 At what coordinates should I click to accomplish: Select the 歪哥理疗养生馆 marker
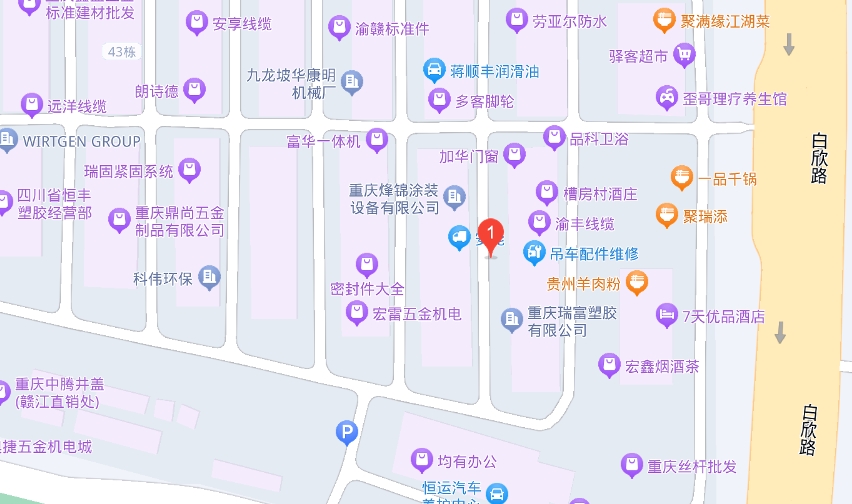pyautogui.click(x=665, y=98)
